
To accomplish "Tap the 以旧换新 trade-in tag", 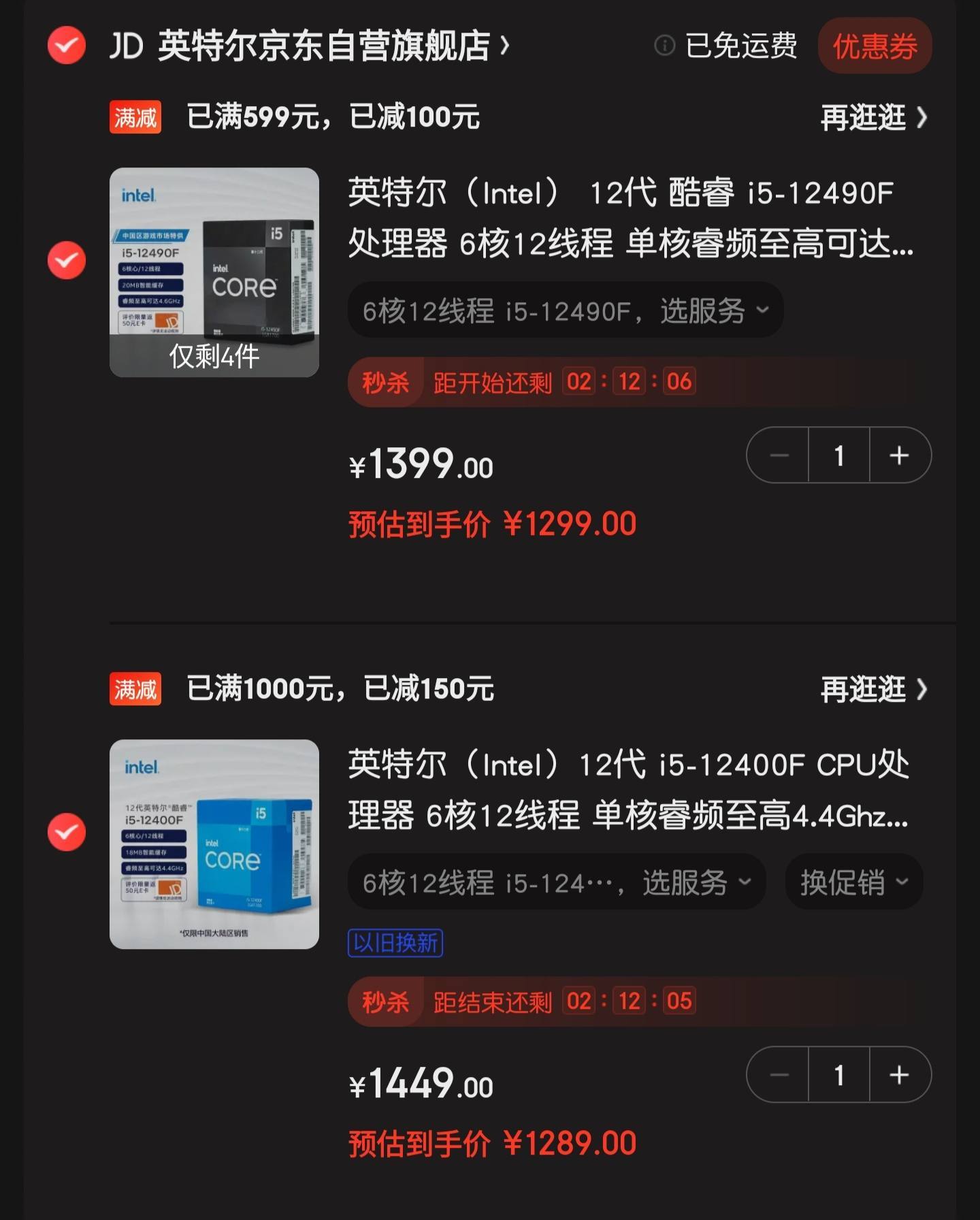I will coord(395,943).
